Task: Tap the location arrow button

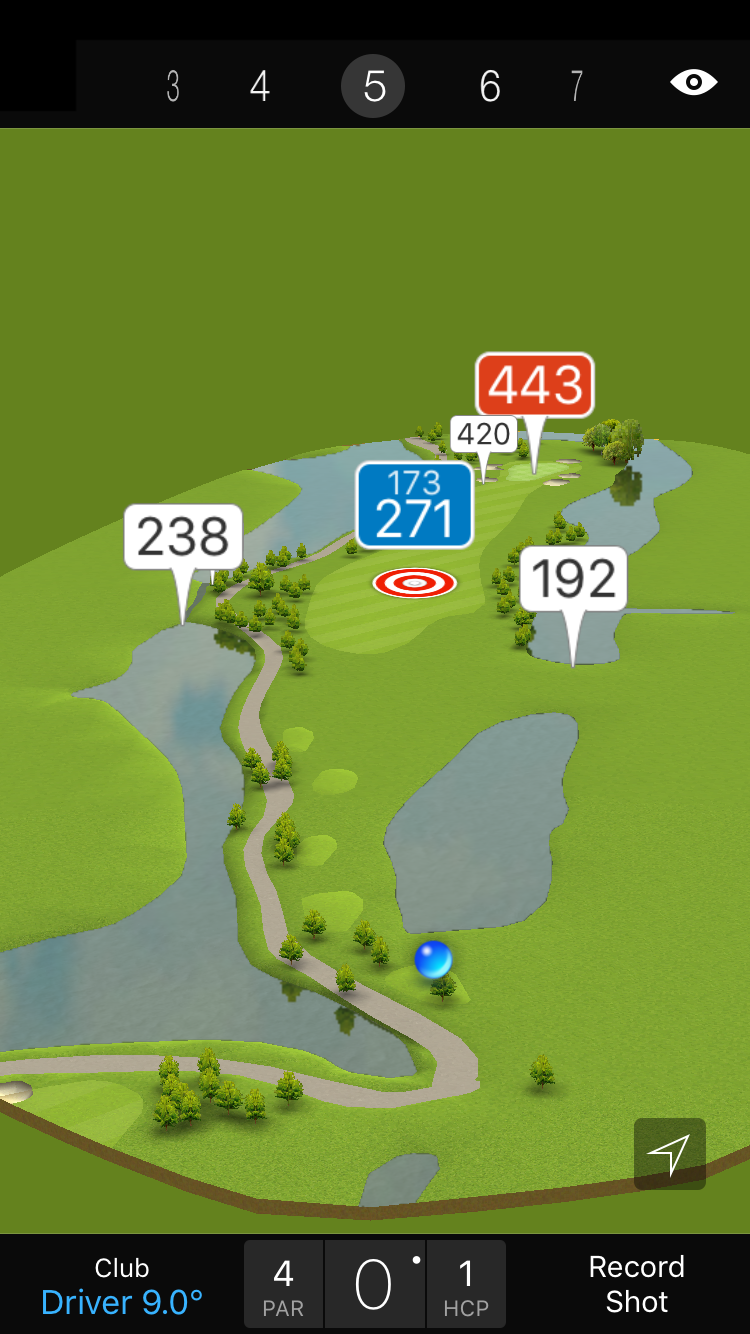Action: (x=669, y=1154)
